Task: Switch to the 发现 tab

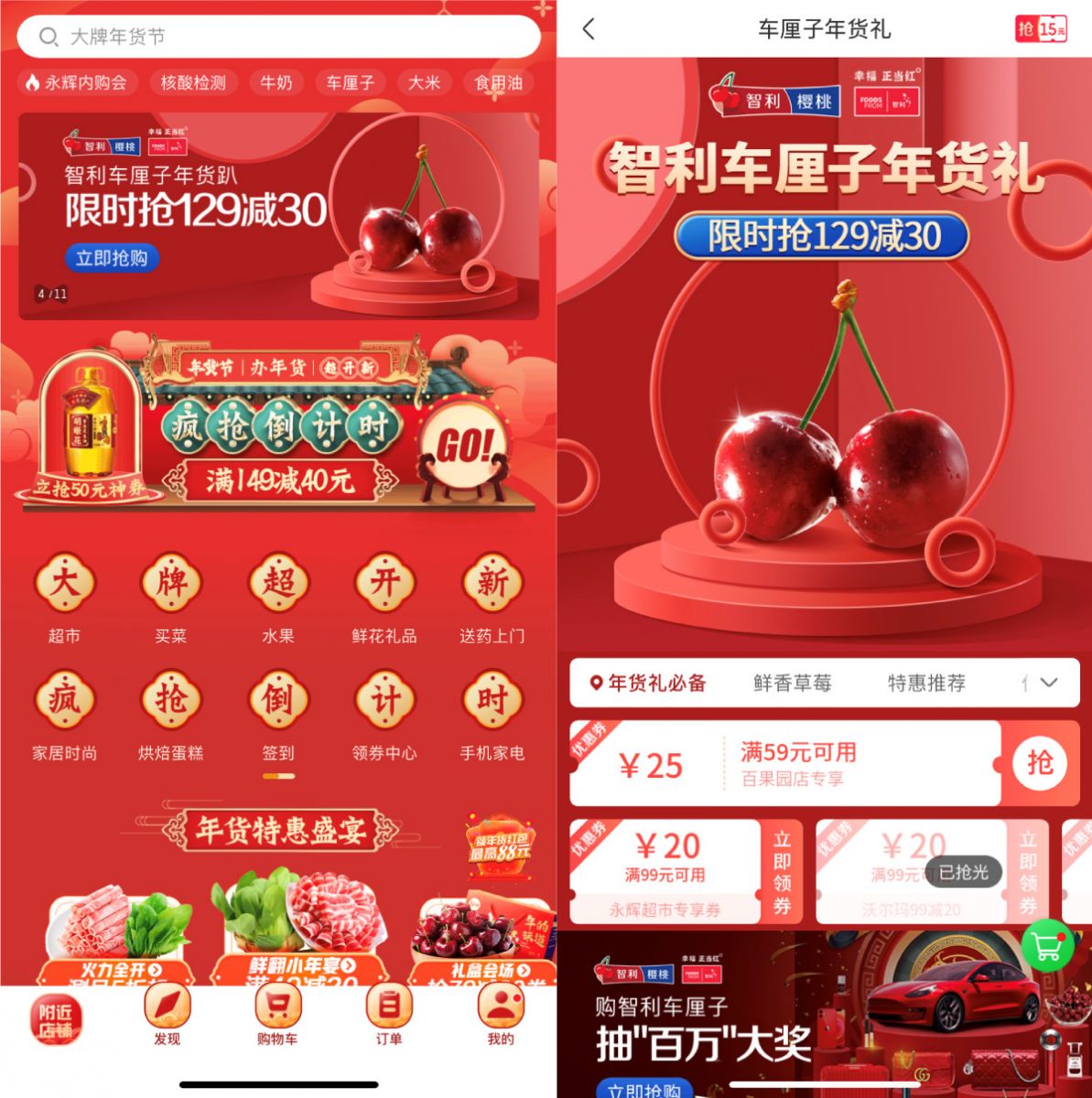Action: click(168, 1016)
